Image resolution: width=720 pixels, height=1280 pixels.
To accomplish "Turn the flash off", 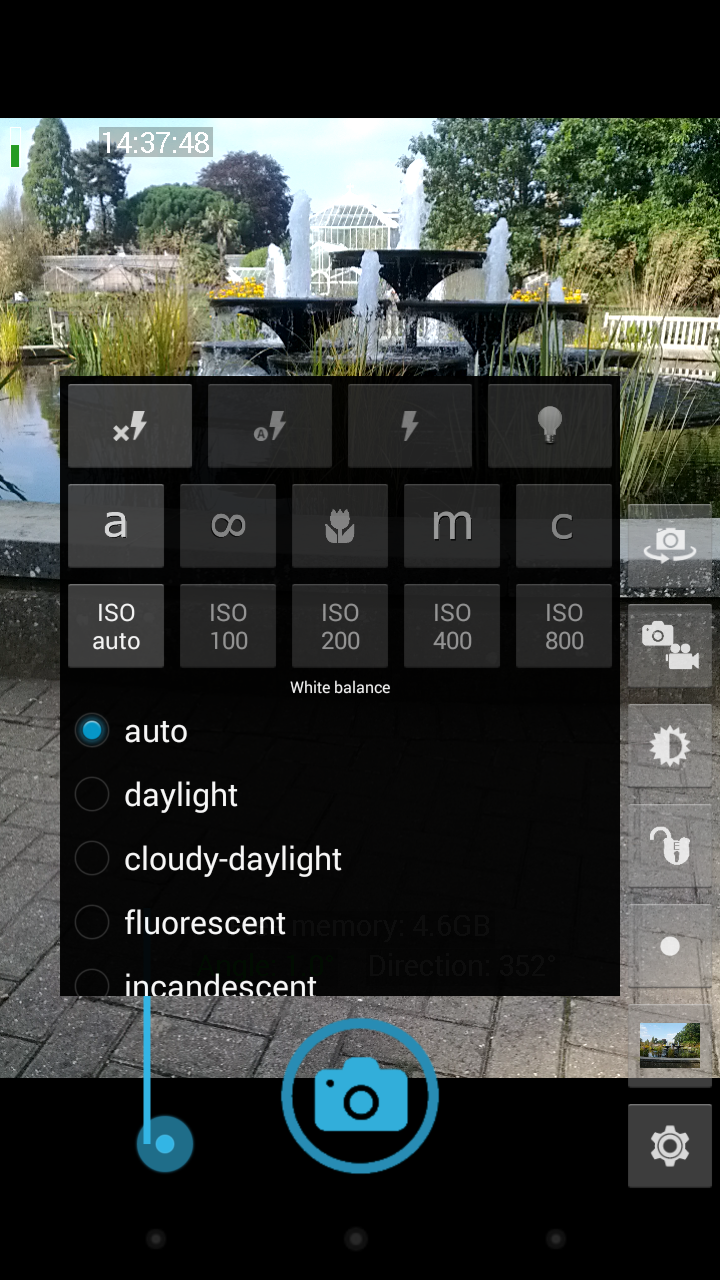I will [130, 426].
